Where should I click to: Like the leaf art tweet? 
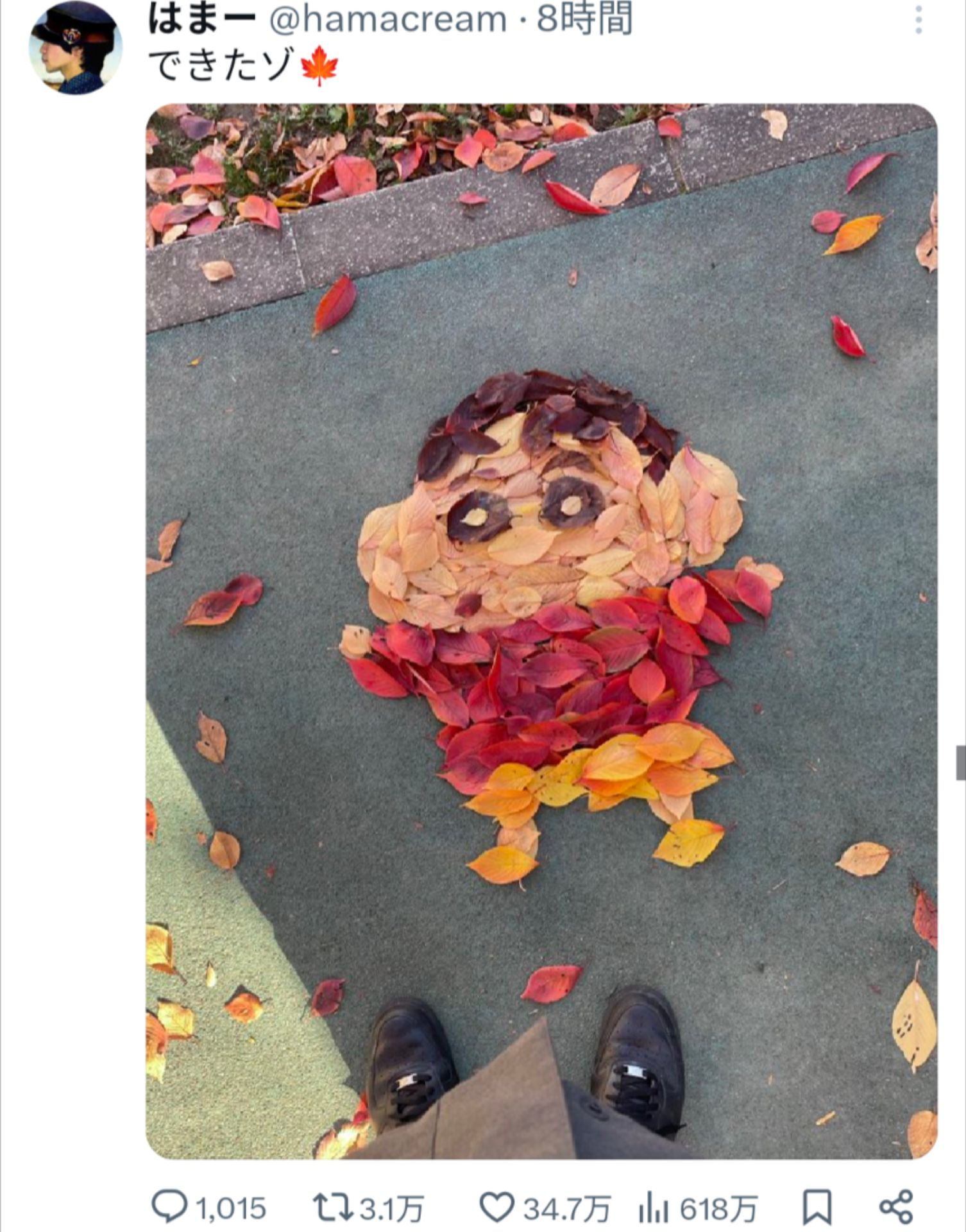497,1208
